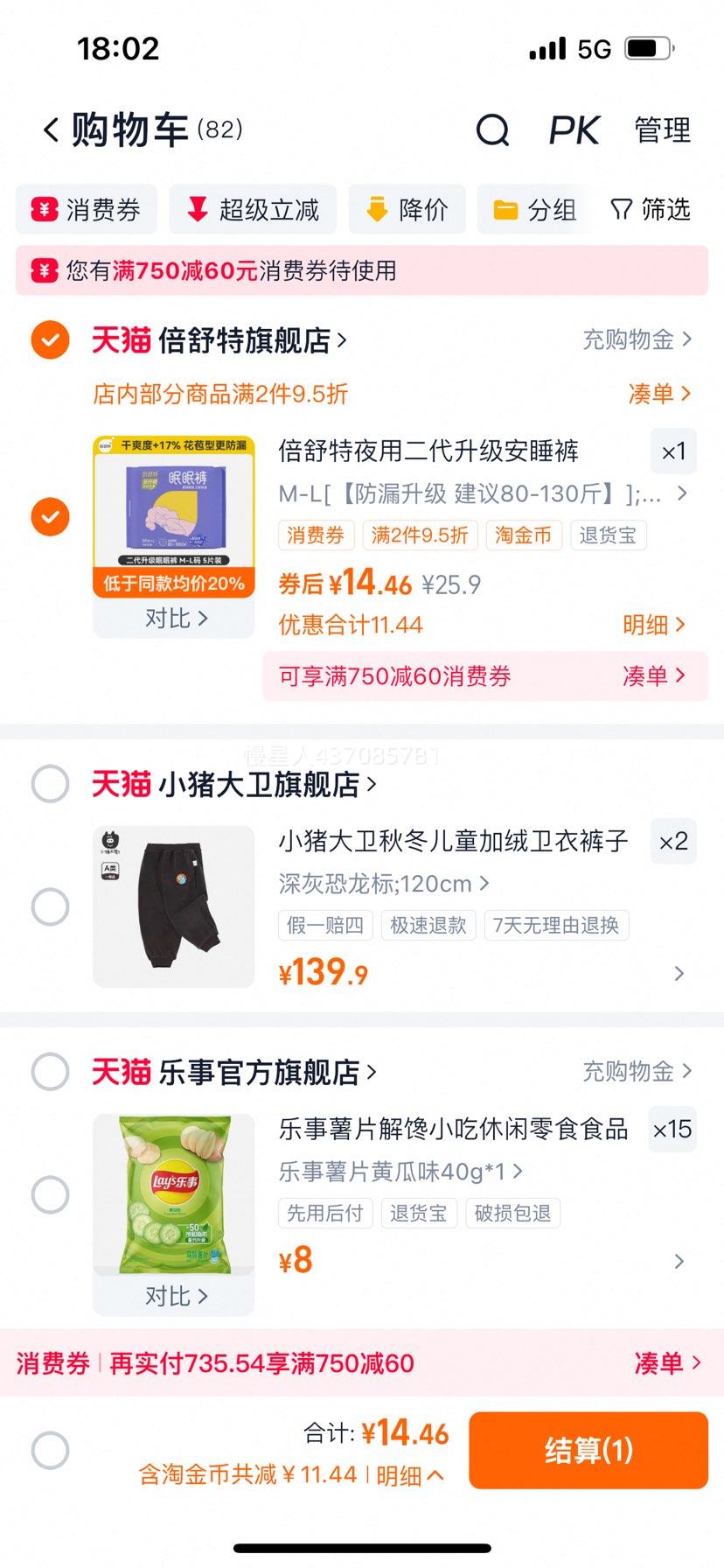Check the 乐事薯片 item checkbox
The height and width of the screenshot is (1568, 724).
50,1194
